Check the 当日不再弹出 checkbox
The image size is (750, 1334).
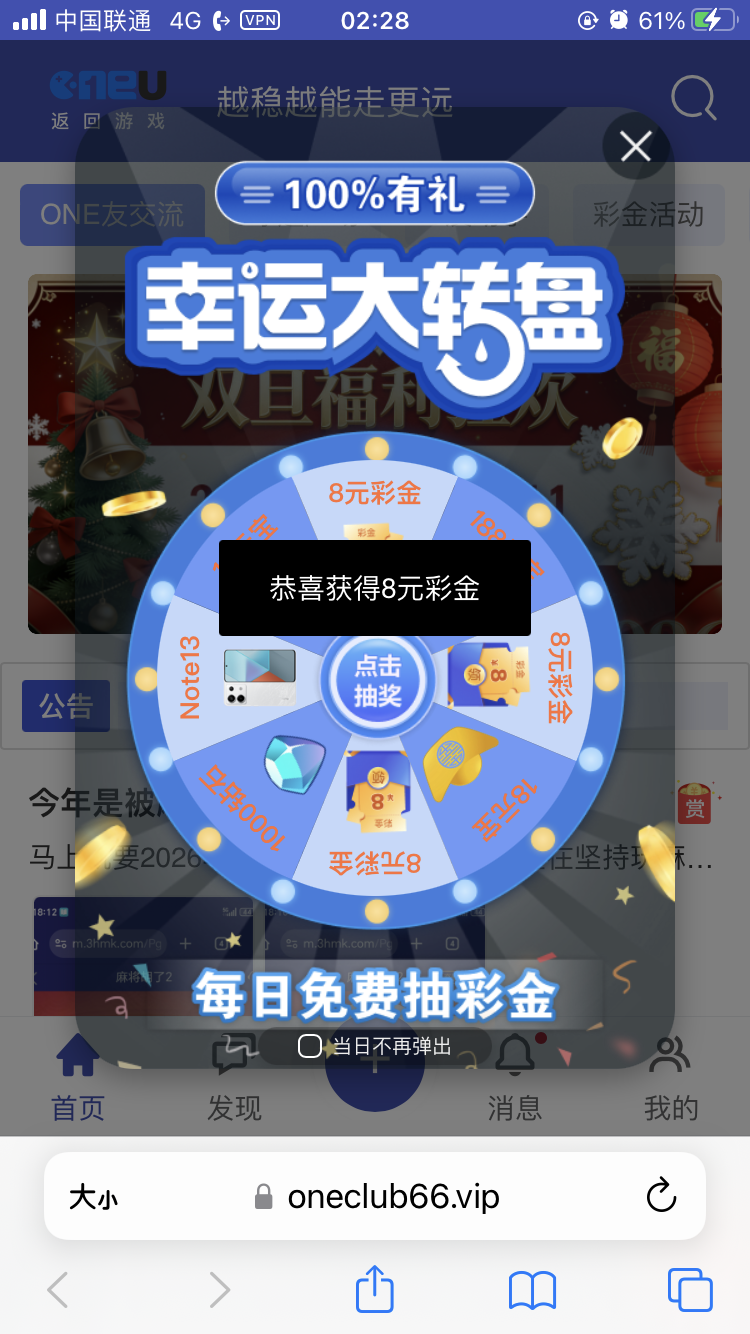310,1046
